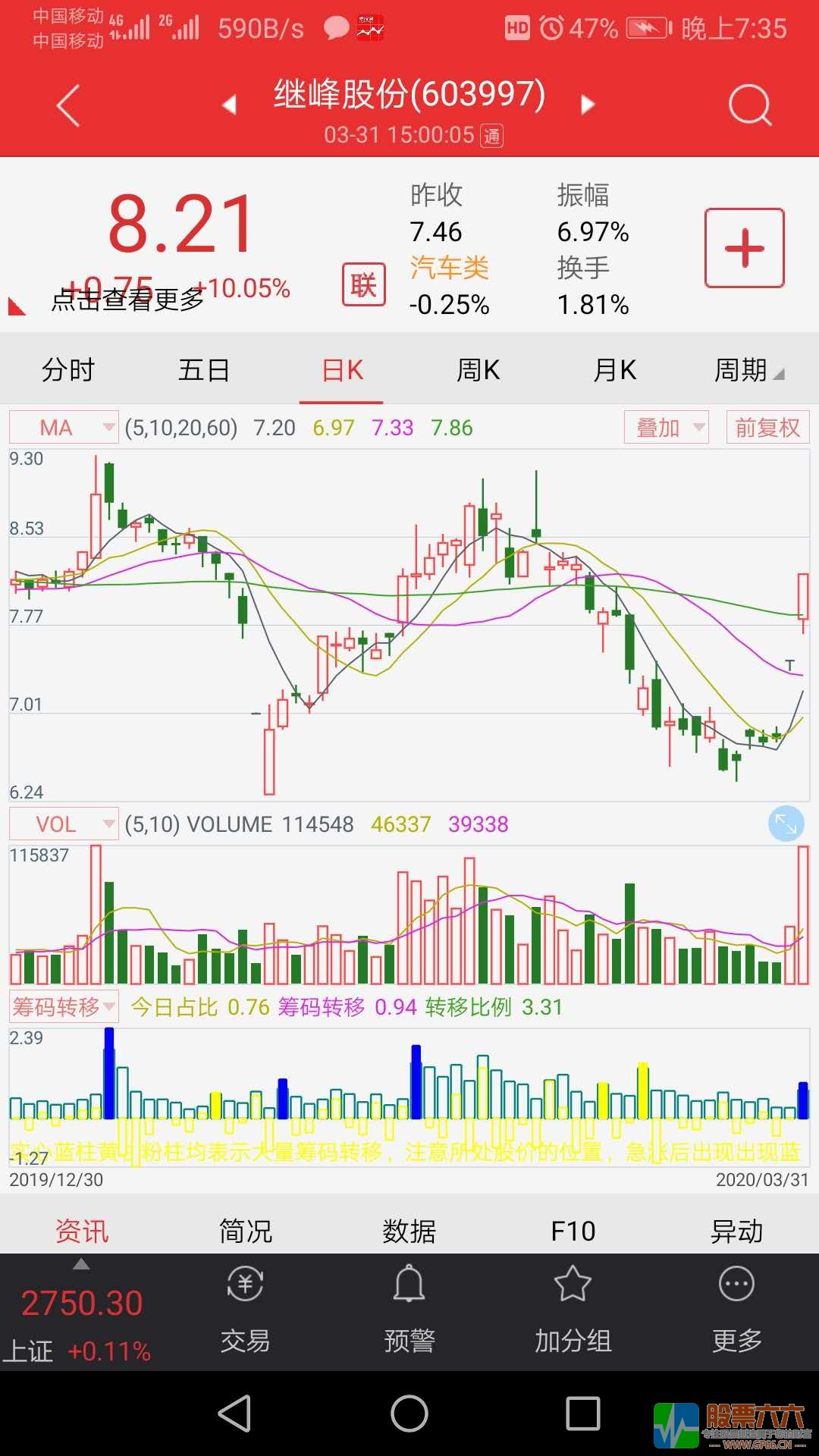819x1456 pixels.
Task: Open the search icon
Action: point(749,104)
